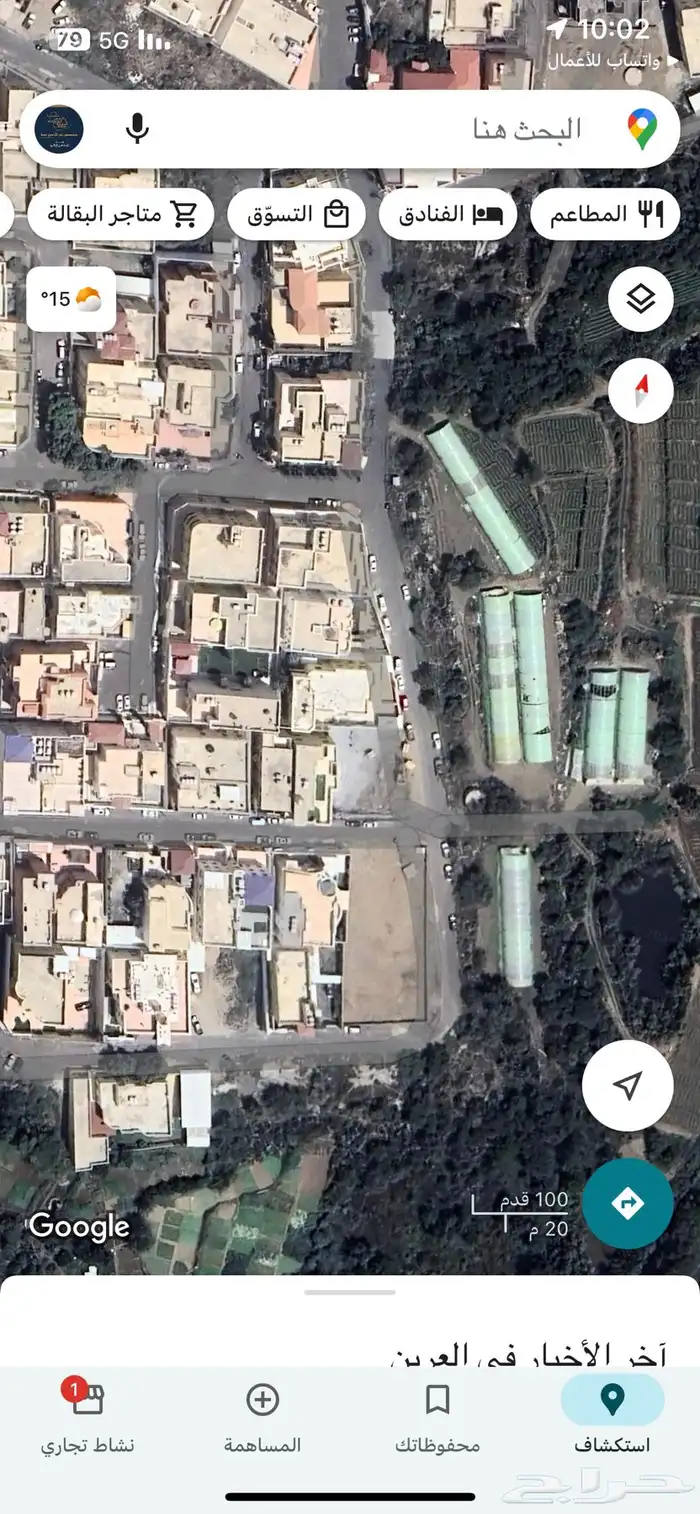Viewport: 700px width, 1514px height.
Task: Center the map on my location
Action: (627, 1085)
